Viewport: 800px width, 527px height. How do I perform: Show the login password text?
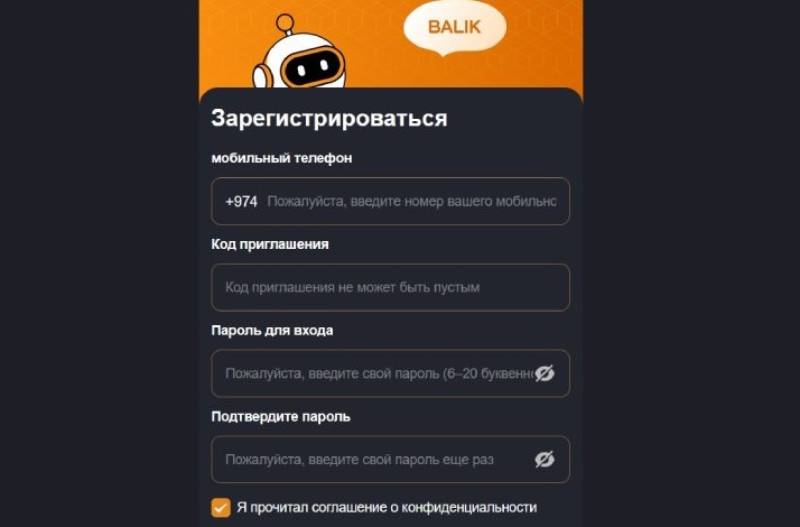[x=544, y=373]
